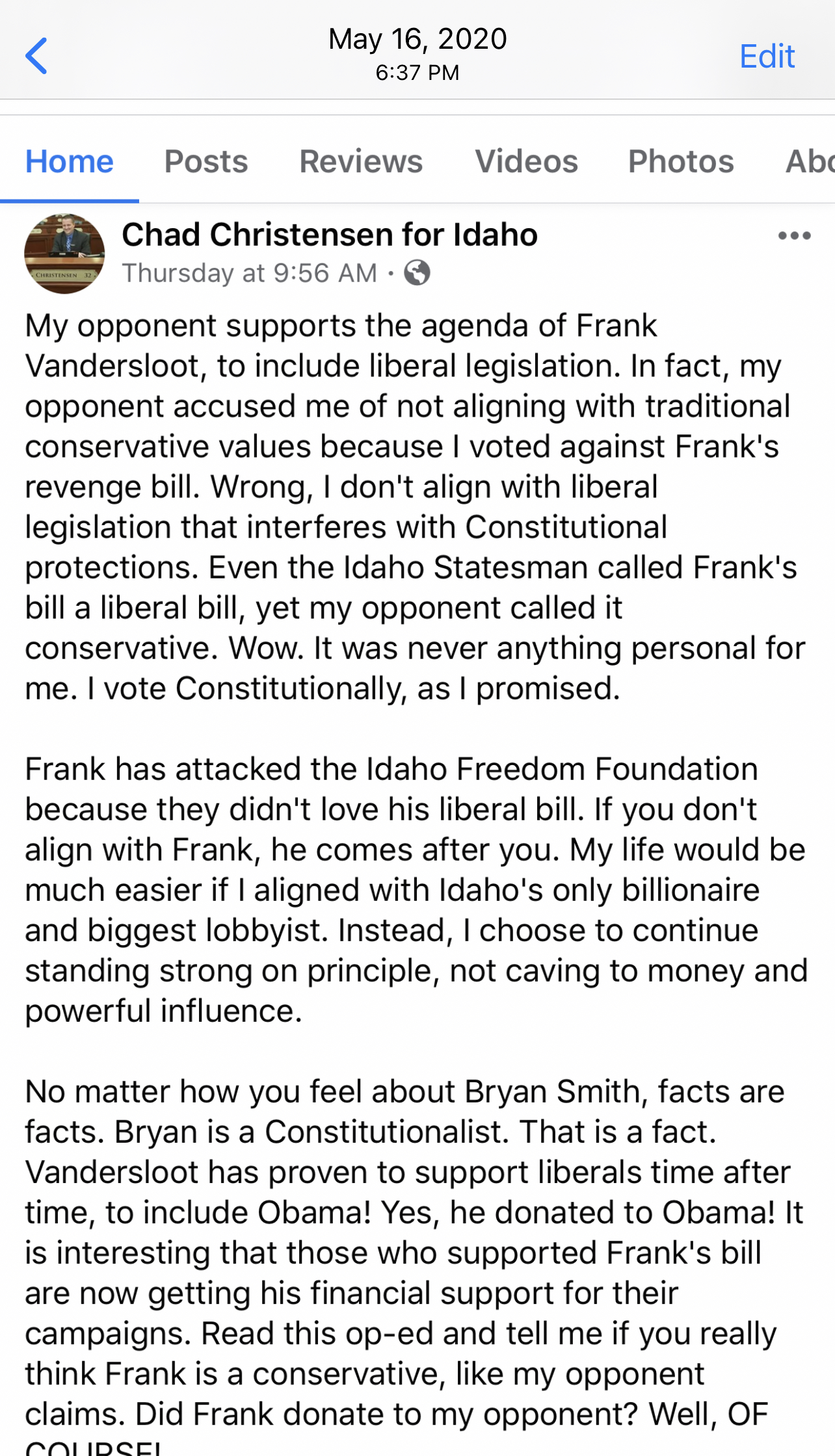Screen dimensions: 835x1456
Task: Select the Idaho Freedom Foundation mention
Action: click(x=561, y=769)
